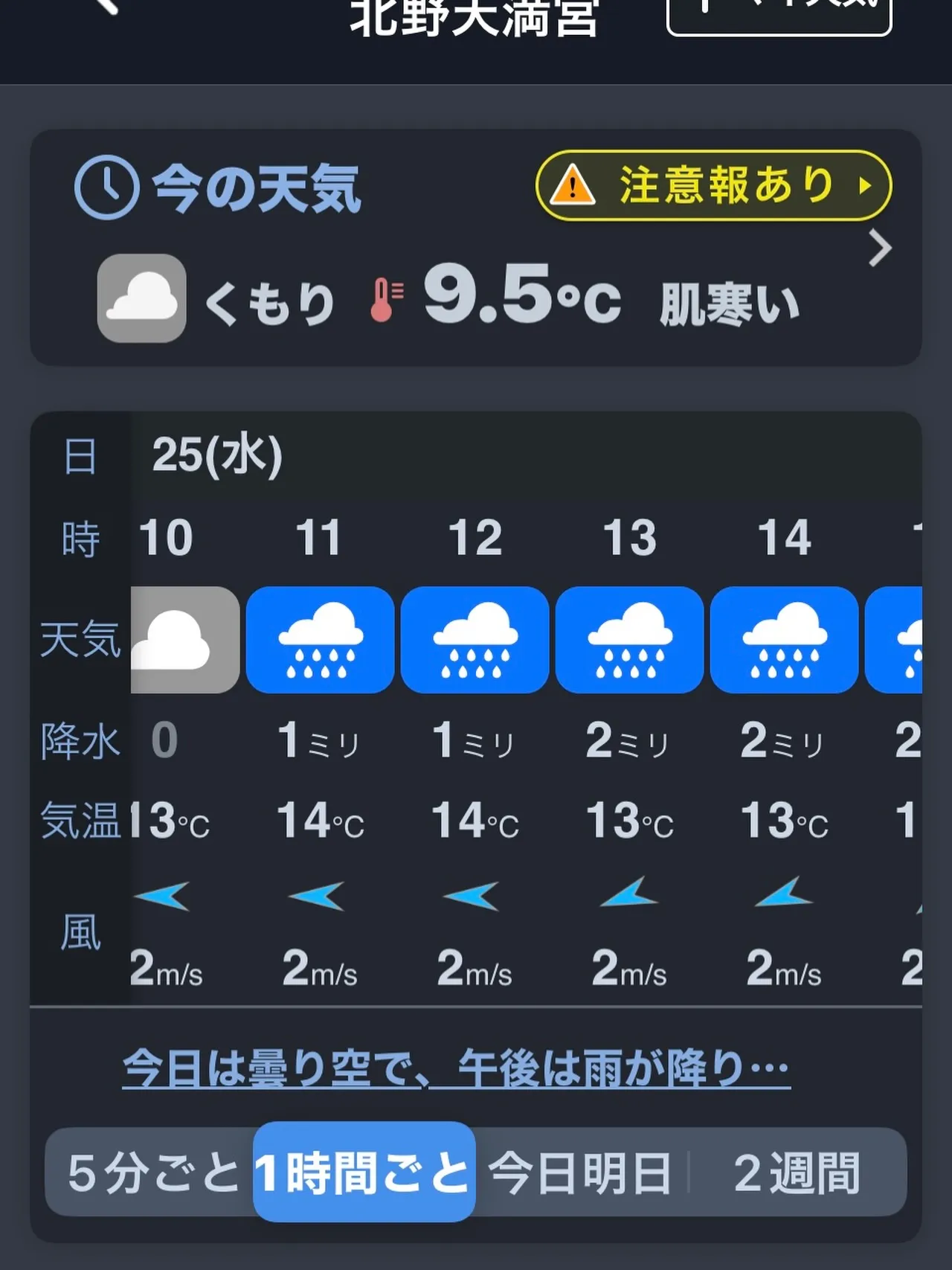Expand details via the right-pointing chevron
Image resolution: width=952 pixels, height=1270 pixels.
click(x=880, y=248)
